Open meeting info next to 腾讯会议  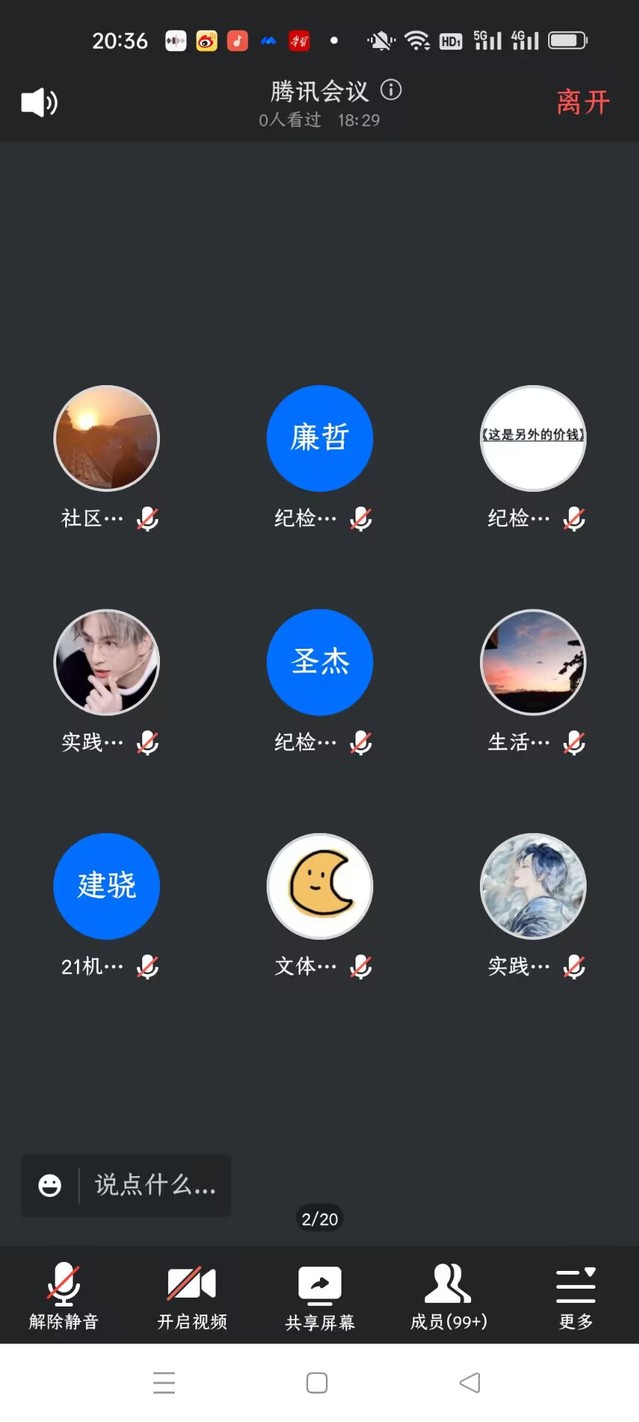pos(392,90)
